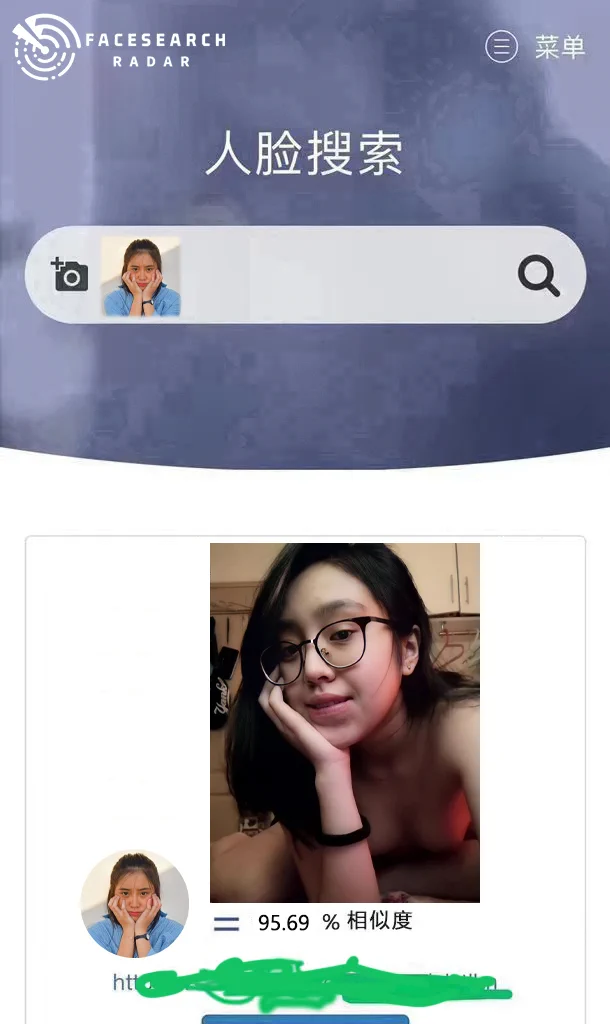Viewport: 610px width, 1024px height.
Task: Tap the magnifier search icon
Action: pos(538,275)
